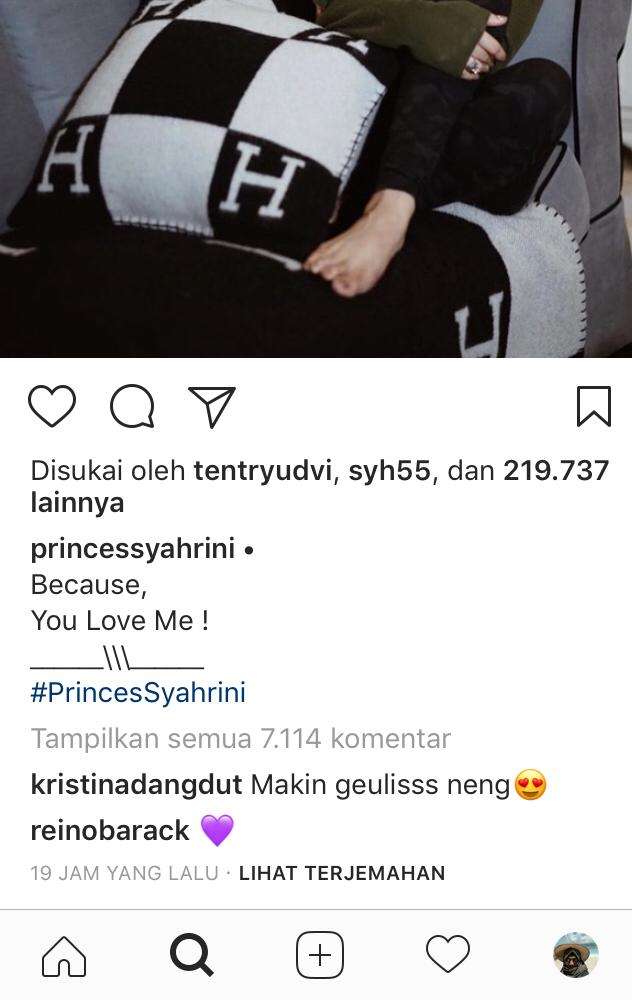632x1000 pixels.
Task: Tap Lihat Terjemahan to translate the caption
Action: (341, 873)
